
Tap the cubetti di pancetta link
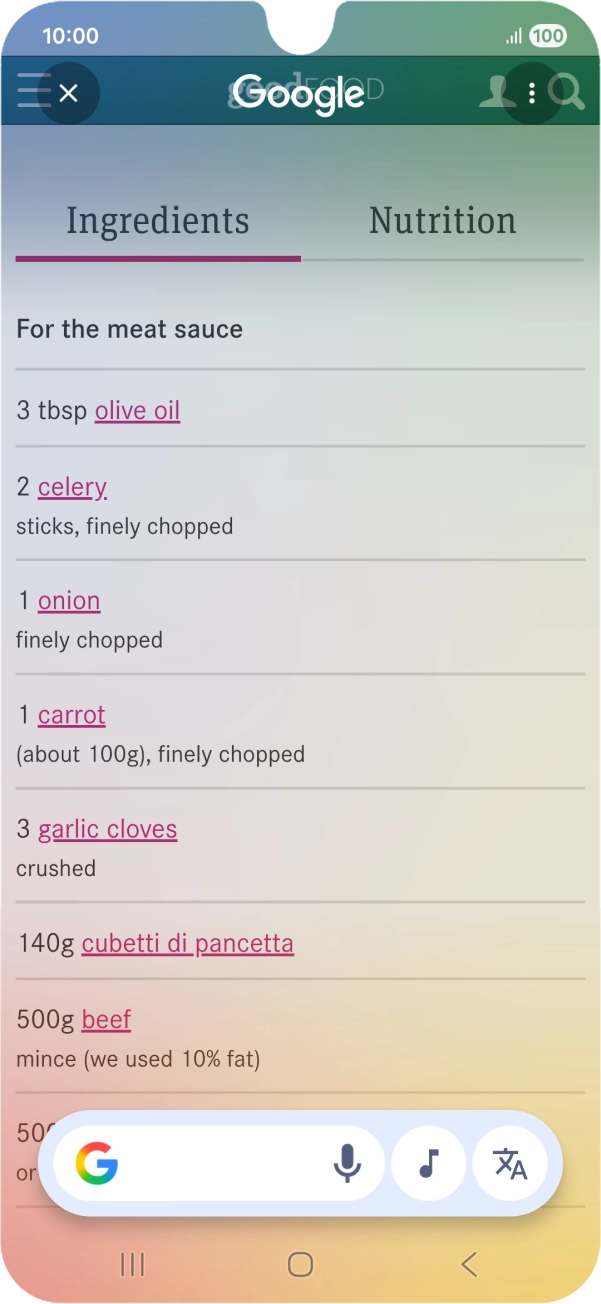187,943
